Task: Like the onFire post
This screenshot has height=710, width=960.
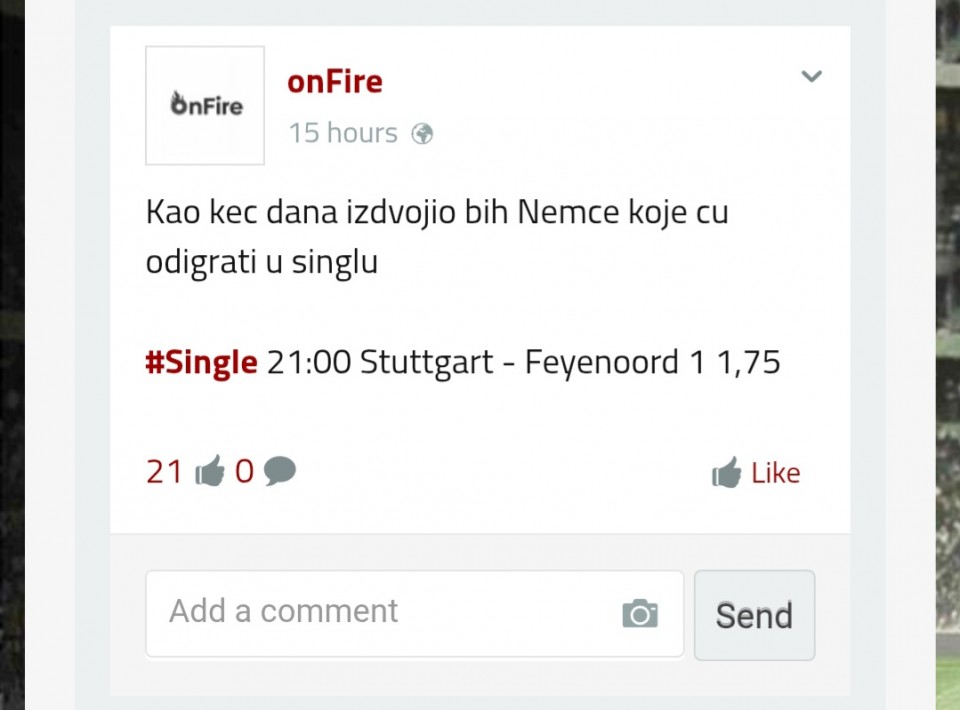Action: click(x=756, y=473)
